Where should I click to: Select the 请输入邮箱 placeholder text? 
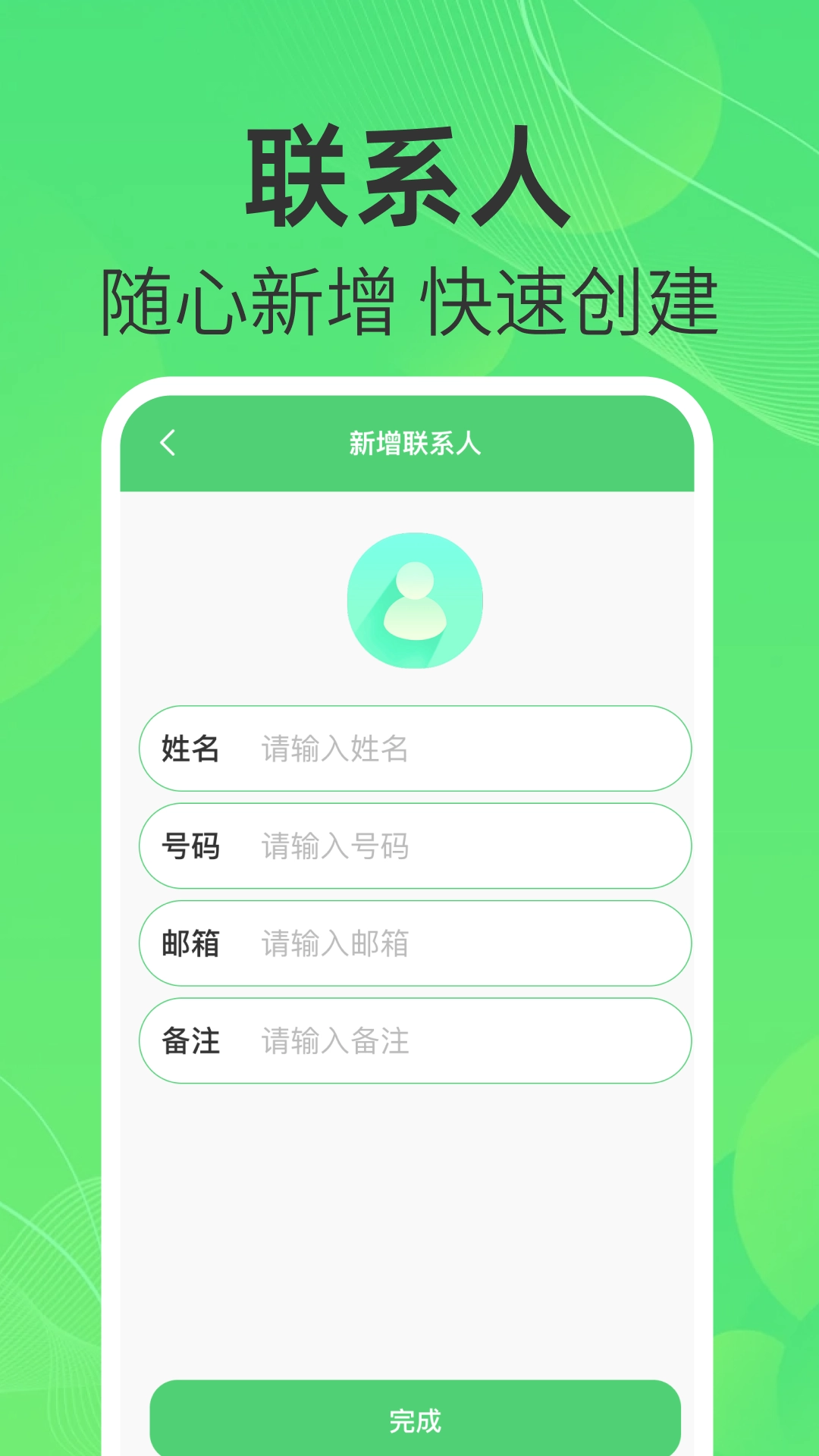pyautogui.click(x=334, y=944)
